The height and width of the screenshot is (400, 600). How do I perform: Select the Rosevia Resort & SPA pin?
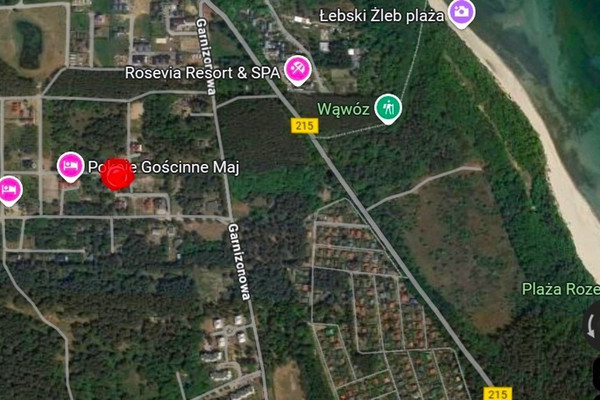point(298,70)
